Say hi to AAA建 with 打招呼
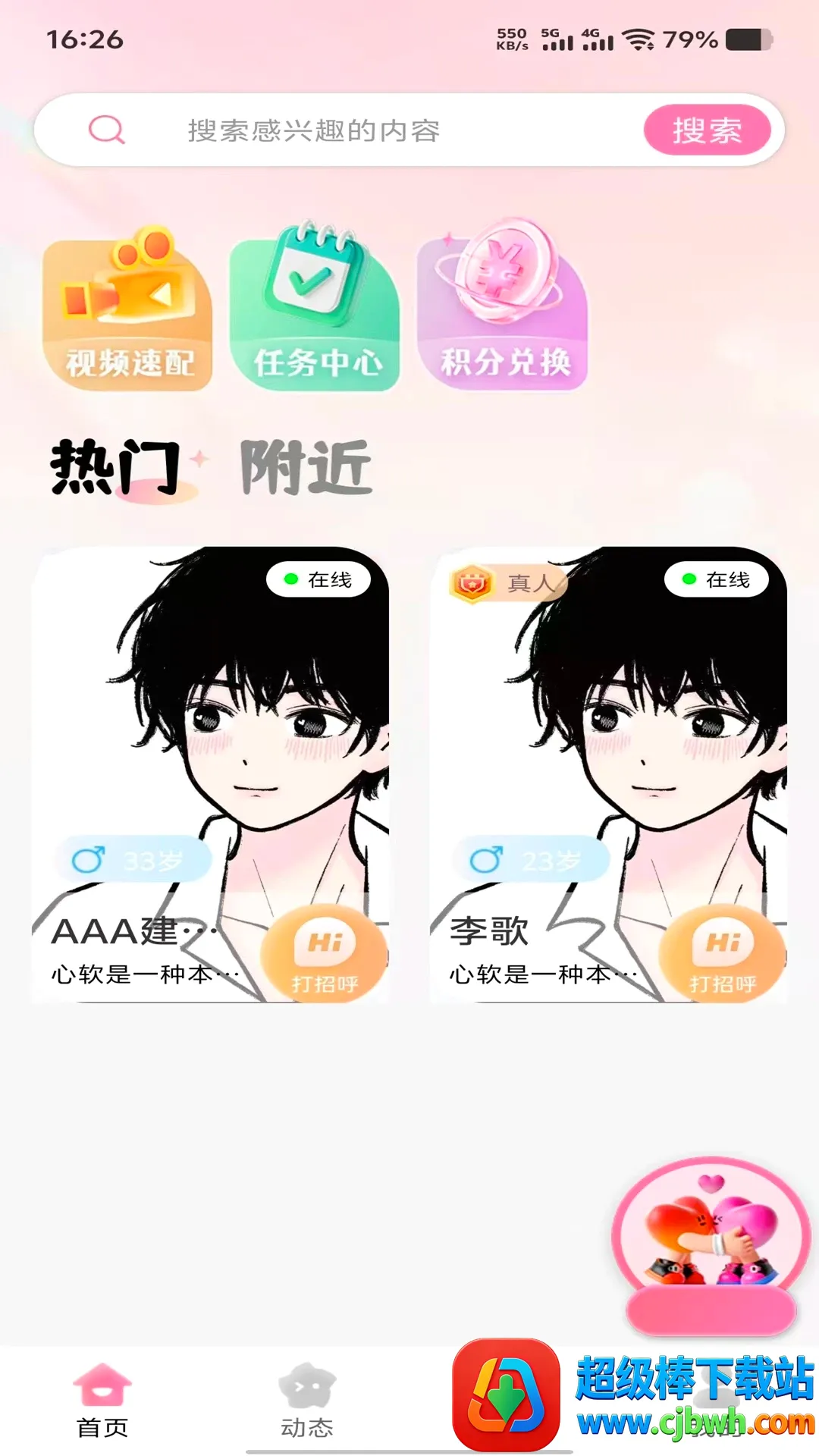The image size is (819, 1456). [325, 954]
